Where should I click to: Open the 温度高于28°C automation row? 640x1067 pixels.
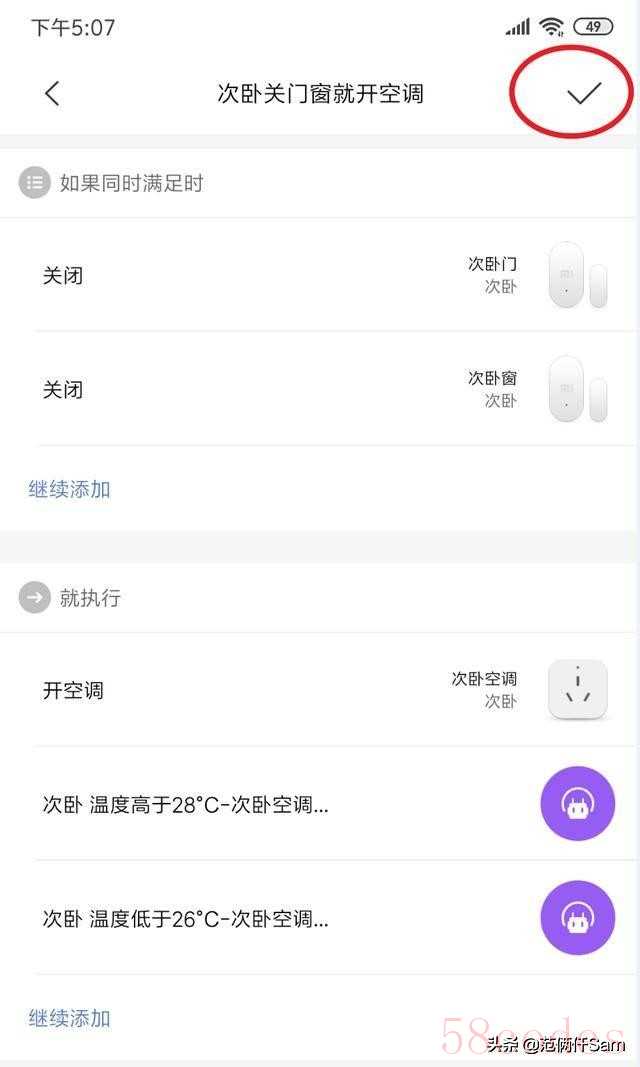click(320, 805)
